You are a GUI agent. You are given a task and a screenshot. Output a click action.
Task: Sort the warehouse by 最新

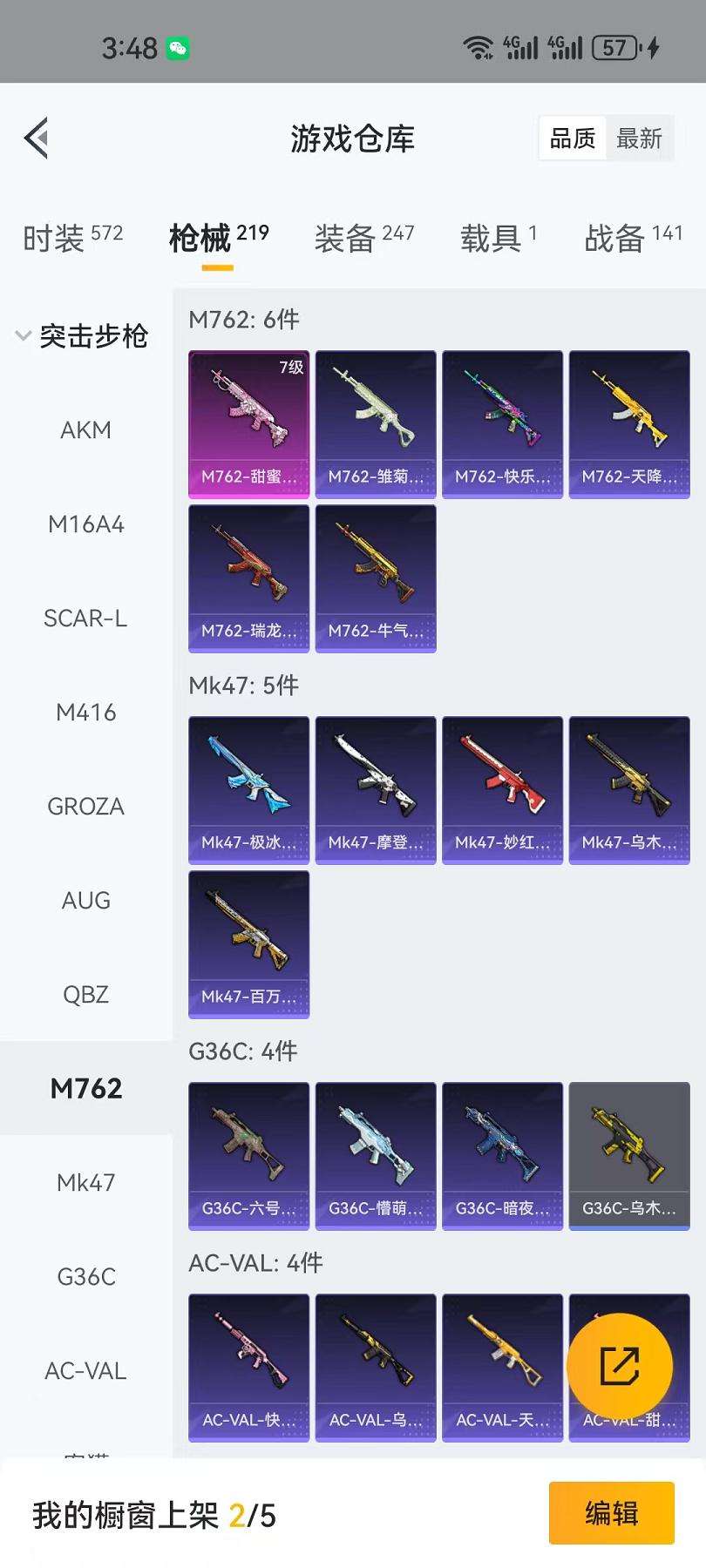tap(639, 139)
